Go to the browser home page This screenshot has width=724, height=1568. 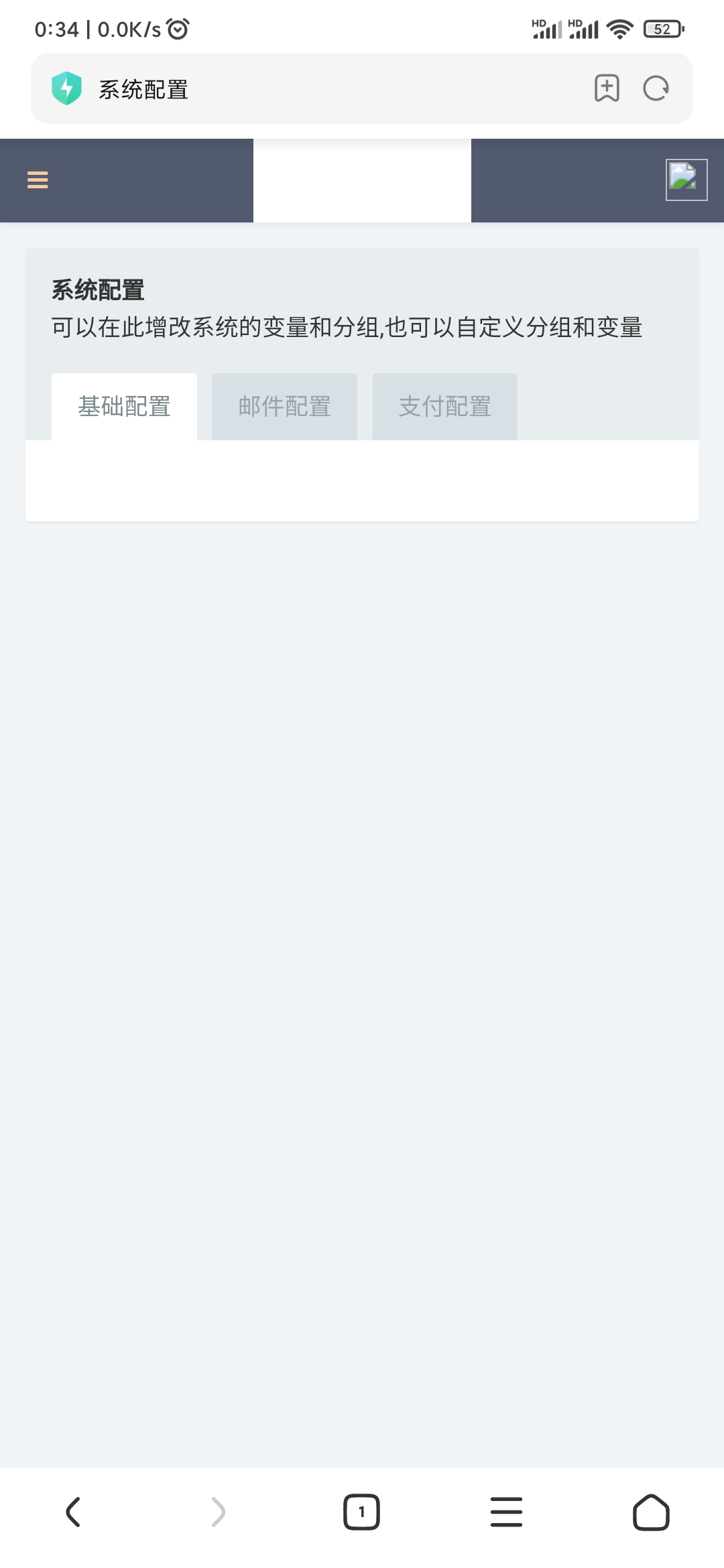(x=651, y=1512)
